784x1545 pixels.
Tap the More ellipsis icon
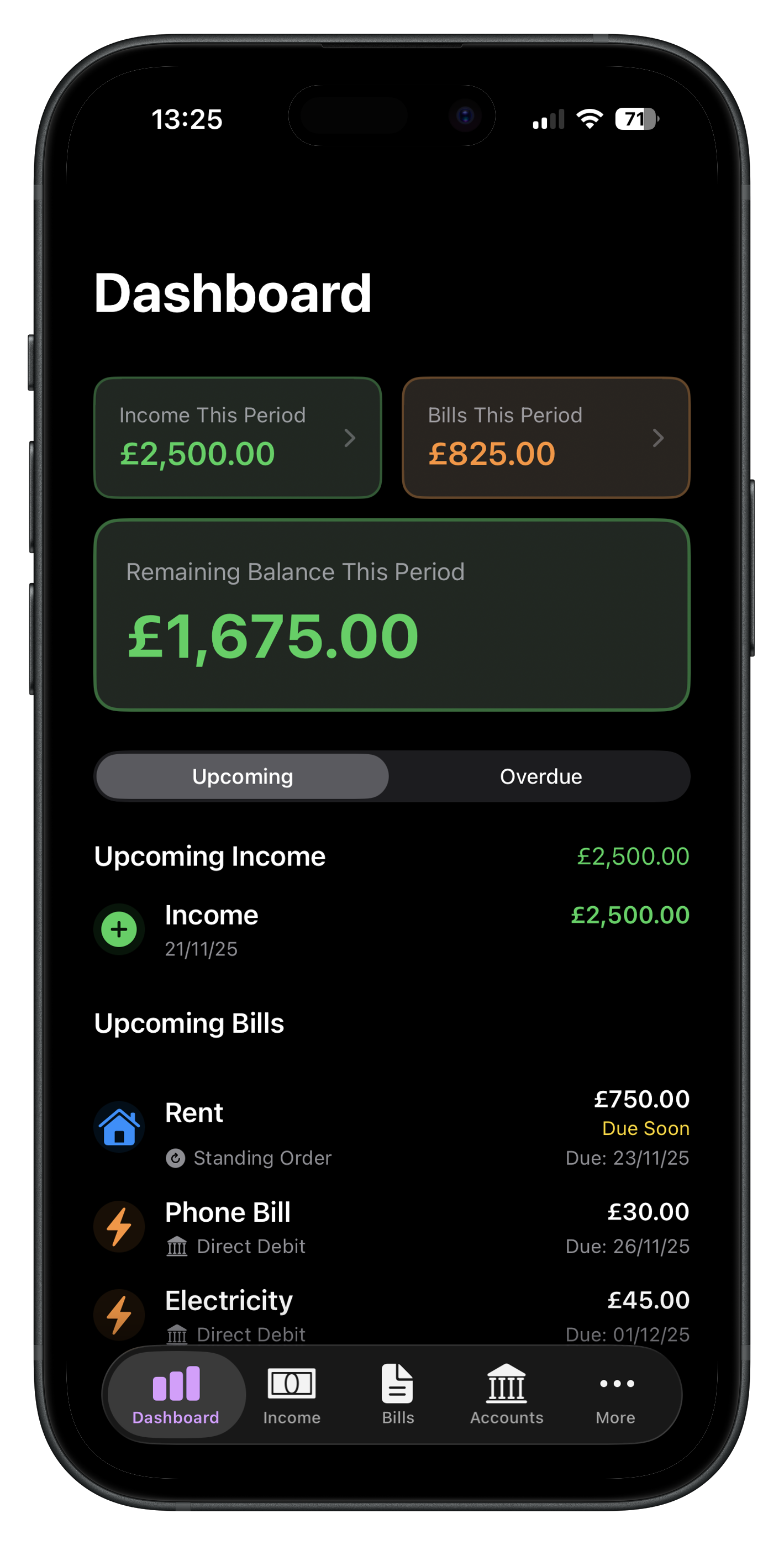(615, 1384)
